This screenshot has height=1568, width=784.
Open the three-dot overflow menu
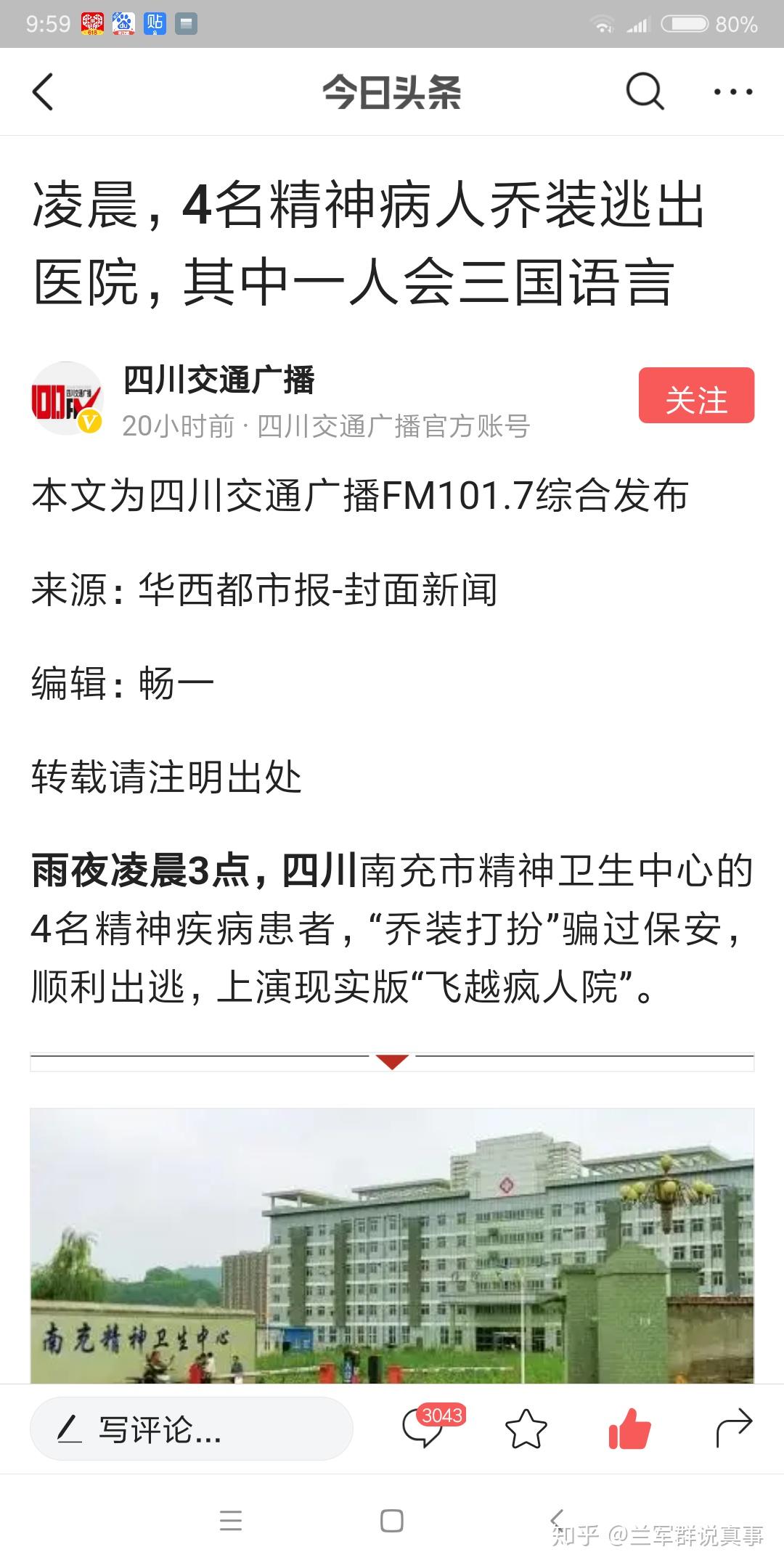(x=733, y=92)
